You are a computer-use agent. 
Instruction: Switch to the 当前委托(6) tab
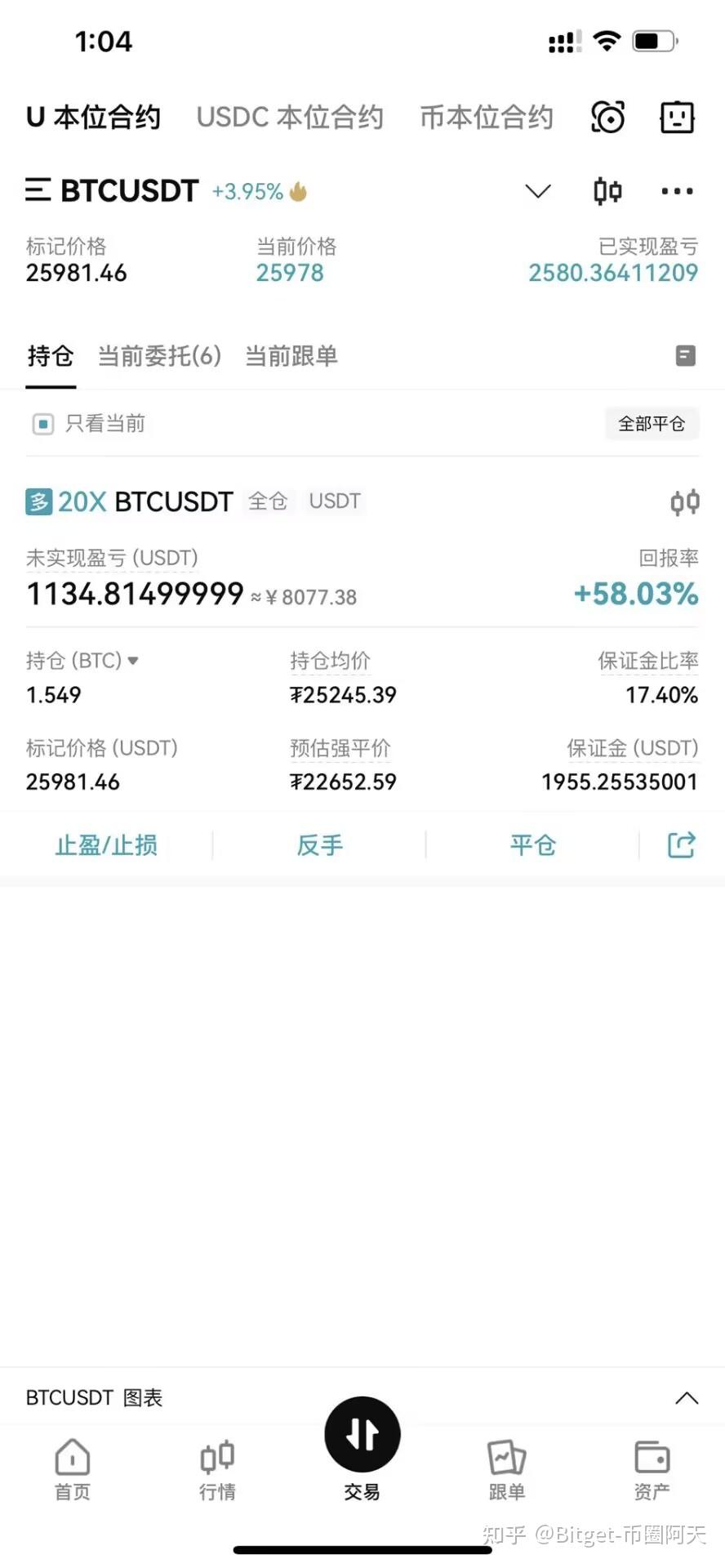point(158,356)
